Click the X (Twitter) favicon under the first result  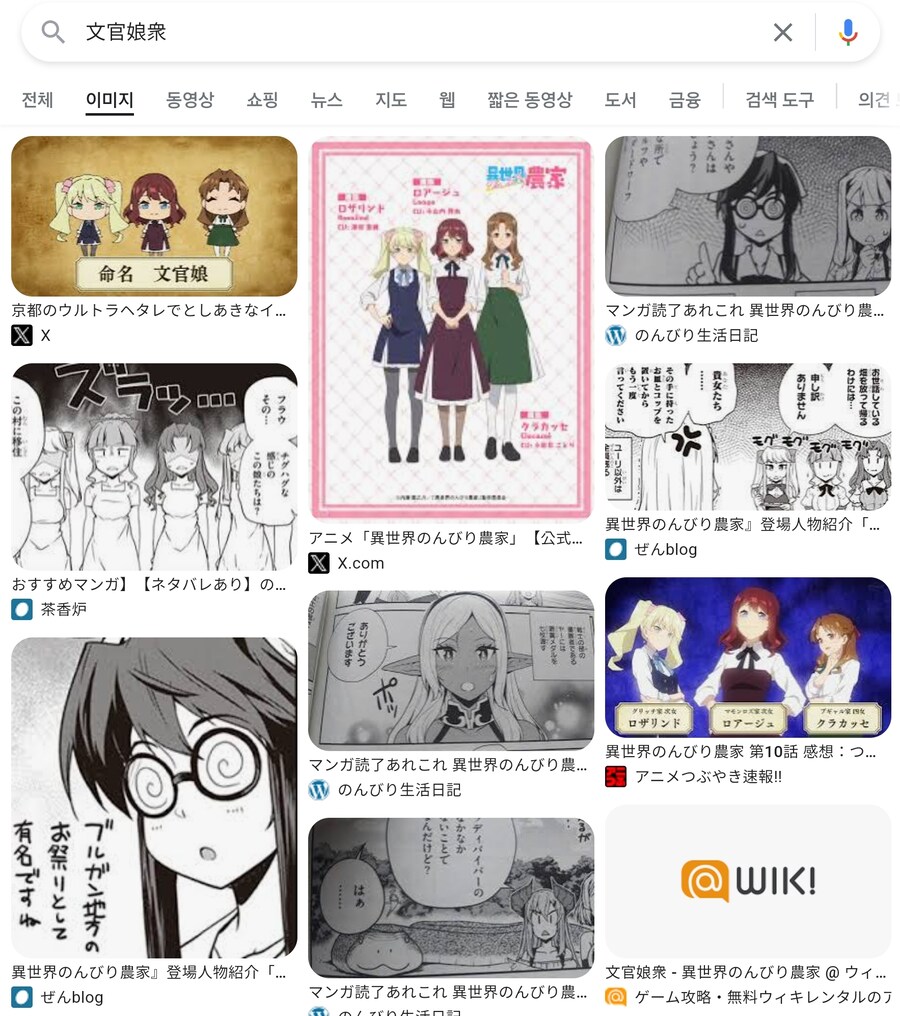pyautogui.click(x=22, y=335)
